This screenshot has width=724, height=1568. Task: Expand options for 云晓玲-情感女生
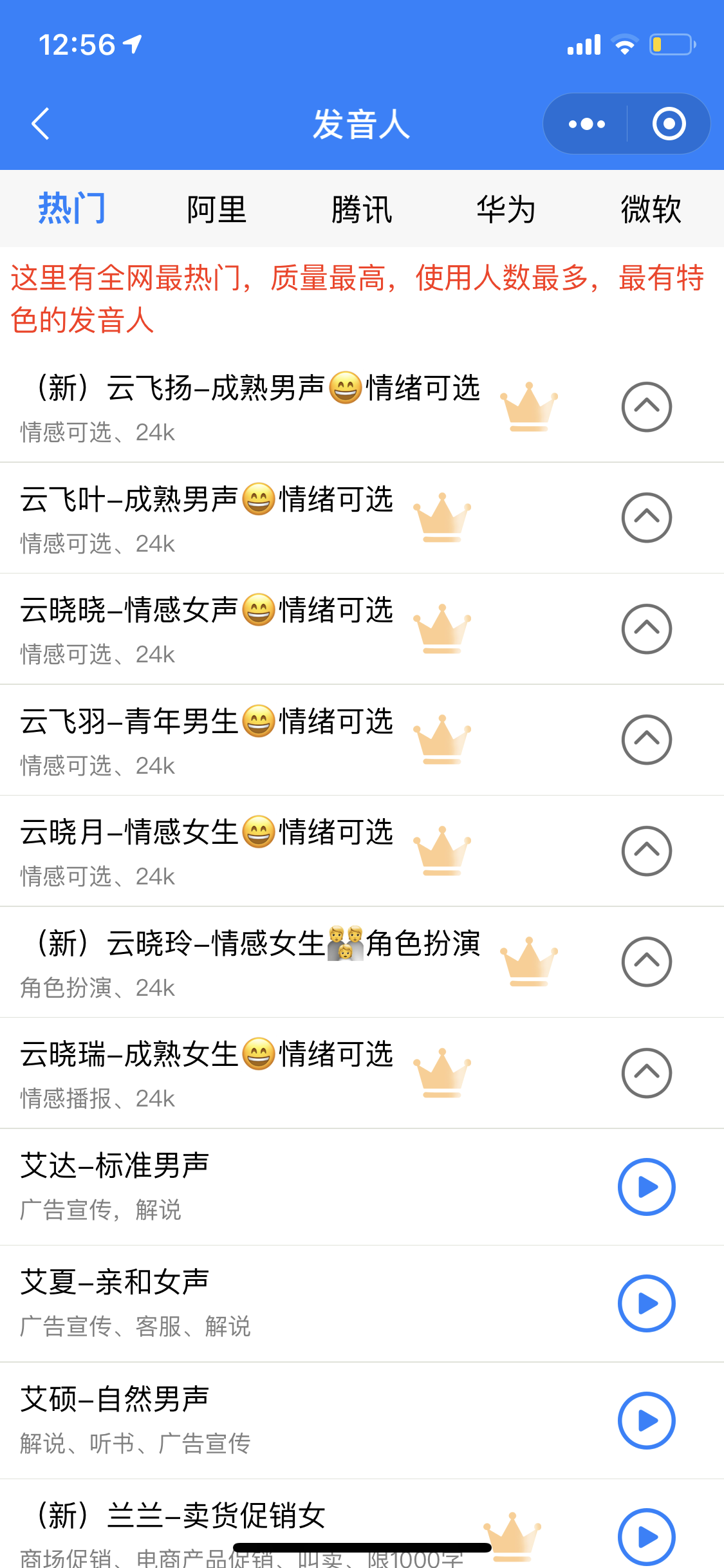647,962
